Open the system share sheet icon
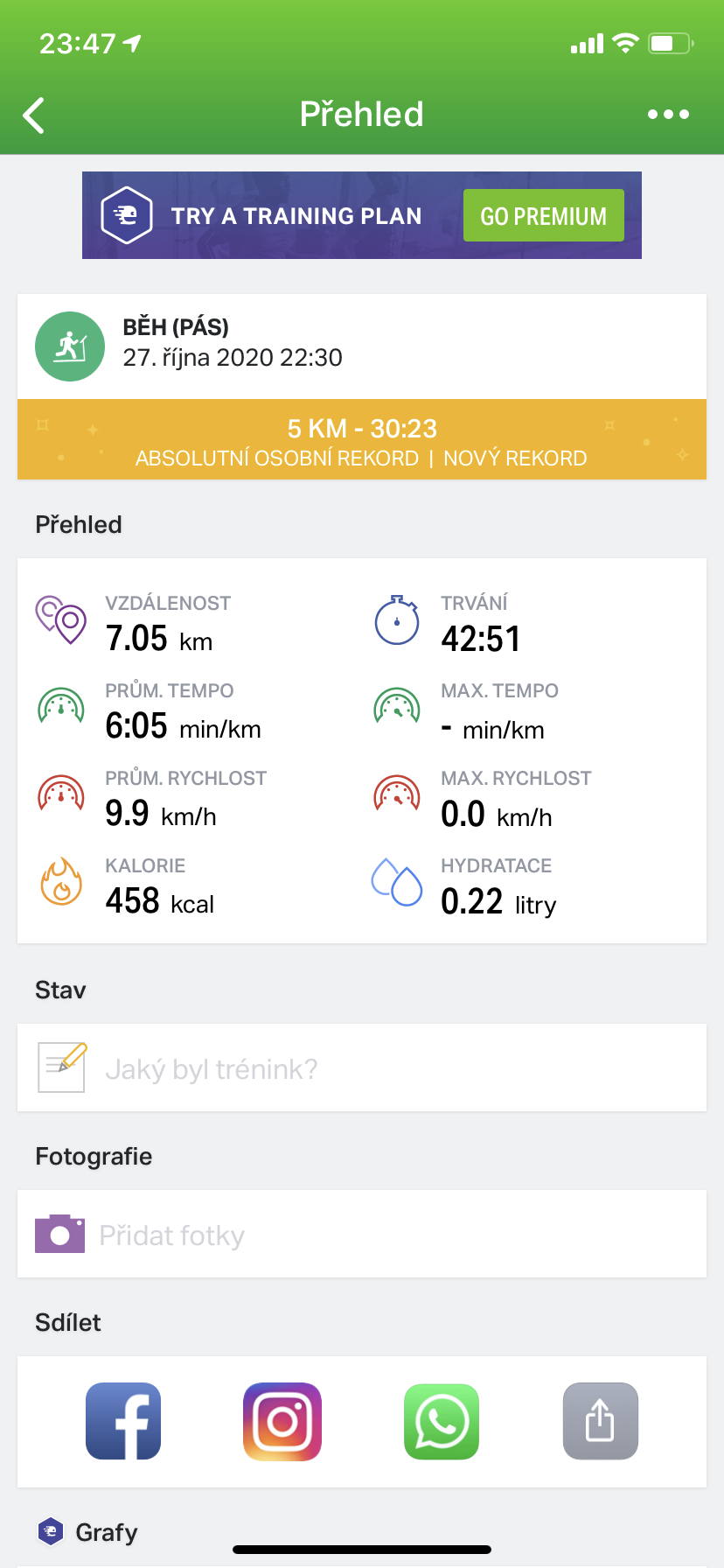724x1568 pixels. (601, 1421)
